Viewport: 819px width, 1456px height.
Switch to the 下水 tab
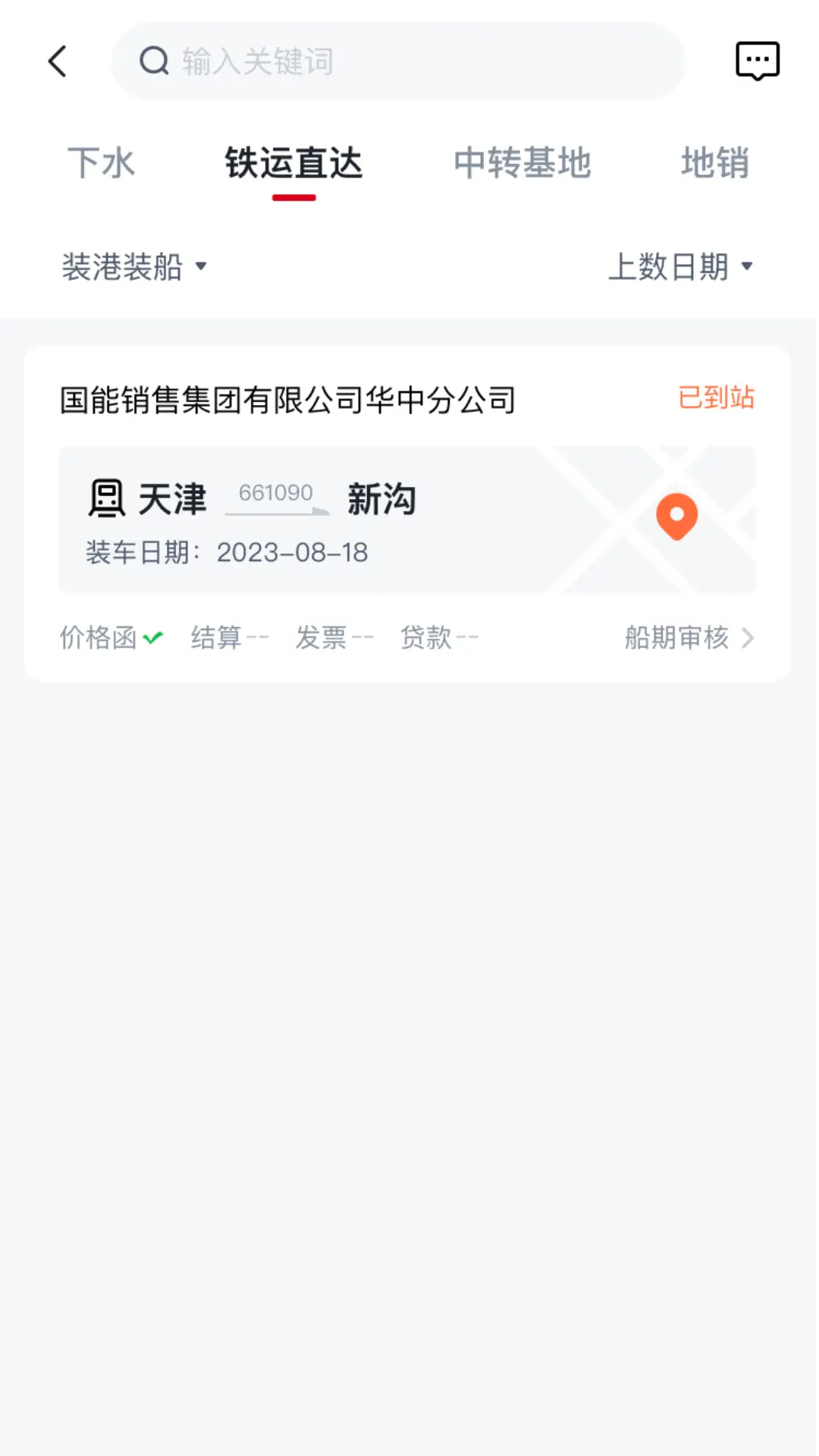tap(102, 163)
